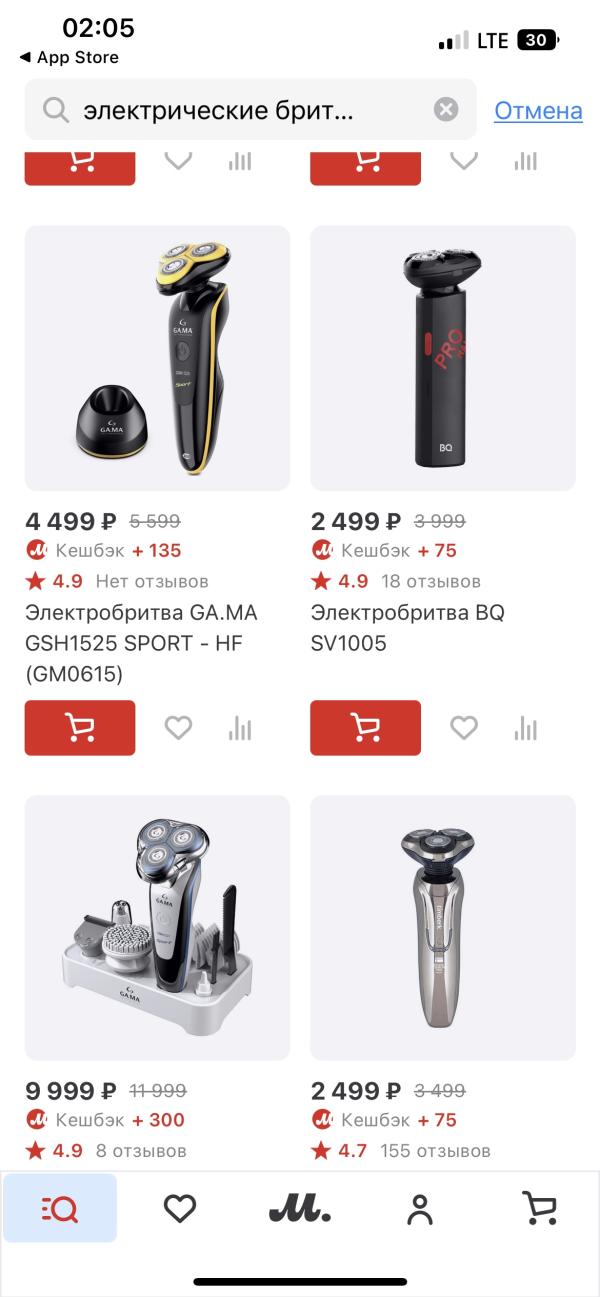This screenshot has width=600, height=1297.
Task: Tap Отмена to cancel search
Action: 538,110
